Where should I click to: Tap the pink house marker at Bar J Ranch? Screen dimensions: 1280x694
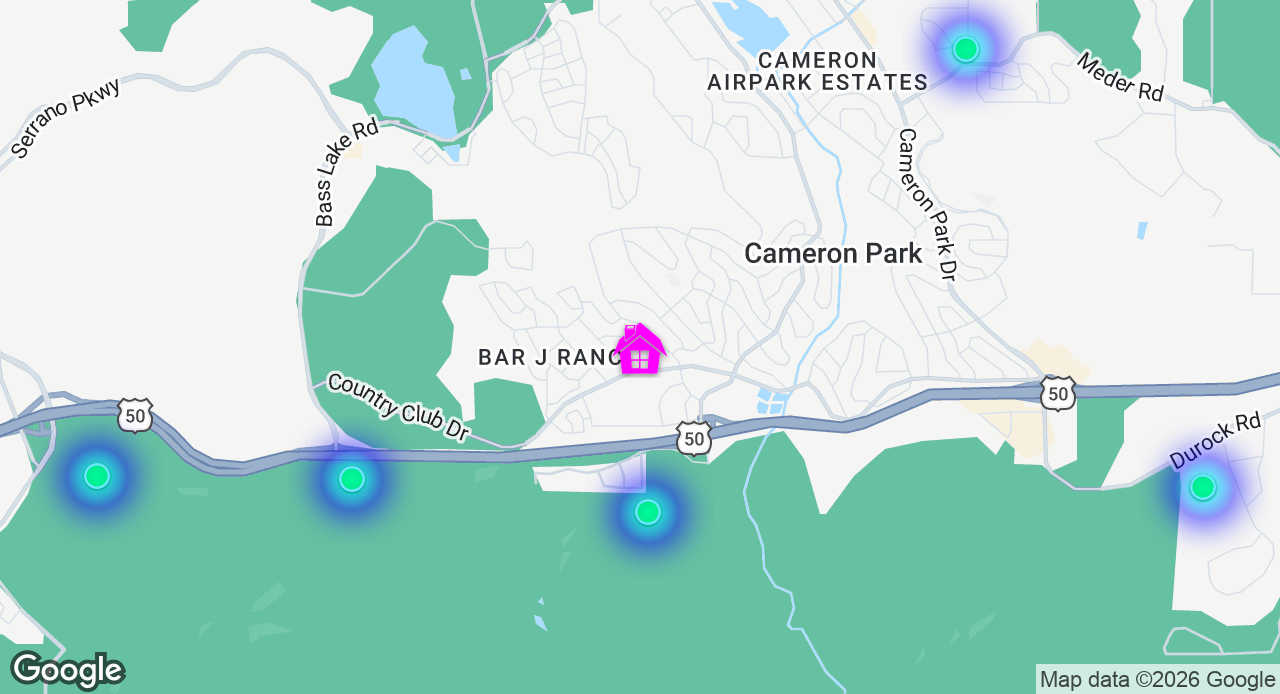pos(639,351)
